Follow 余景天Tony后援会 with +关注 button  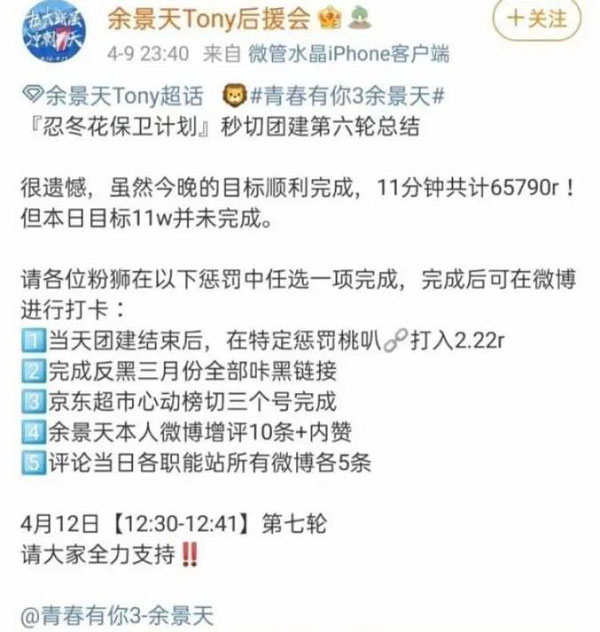click(x=536, y=19)
